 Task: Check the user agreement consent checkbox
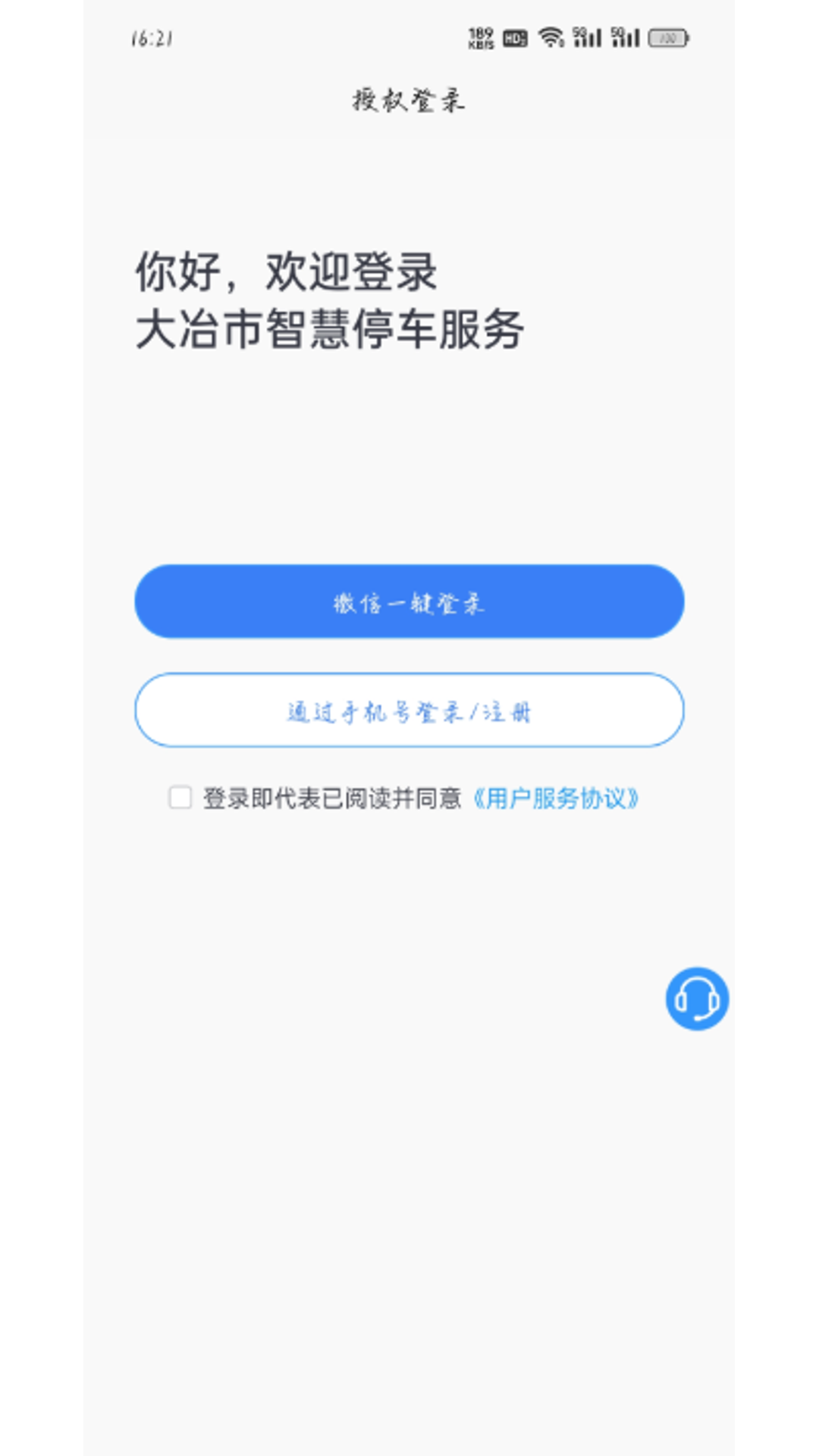pos(180,798)
